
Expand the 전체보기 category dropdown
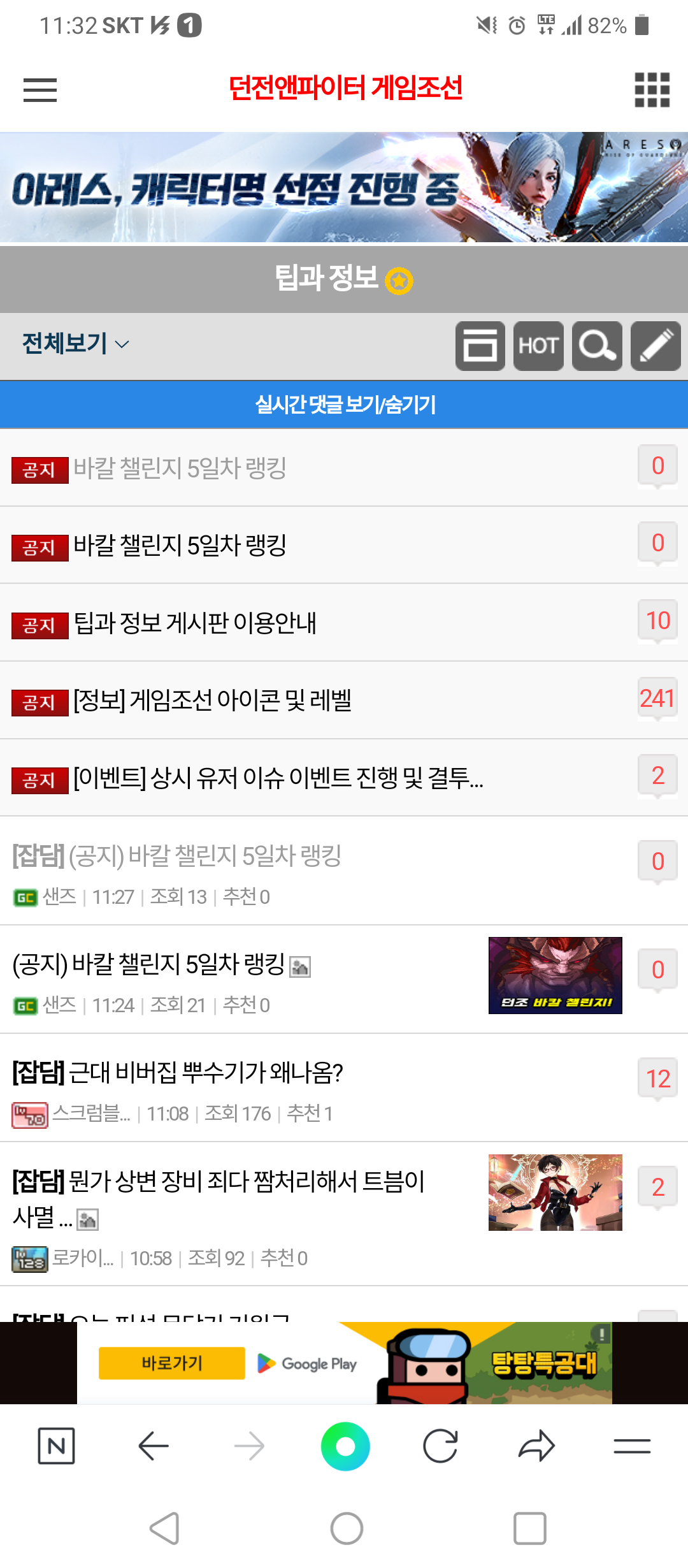point(75,344)
